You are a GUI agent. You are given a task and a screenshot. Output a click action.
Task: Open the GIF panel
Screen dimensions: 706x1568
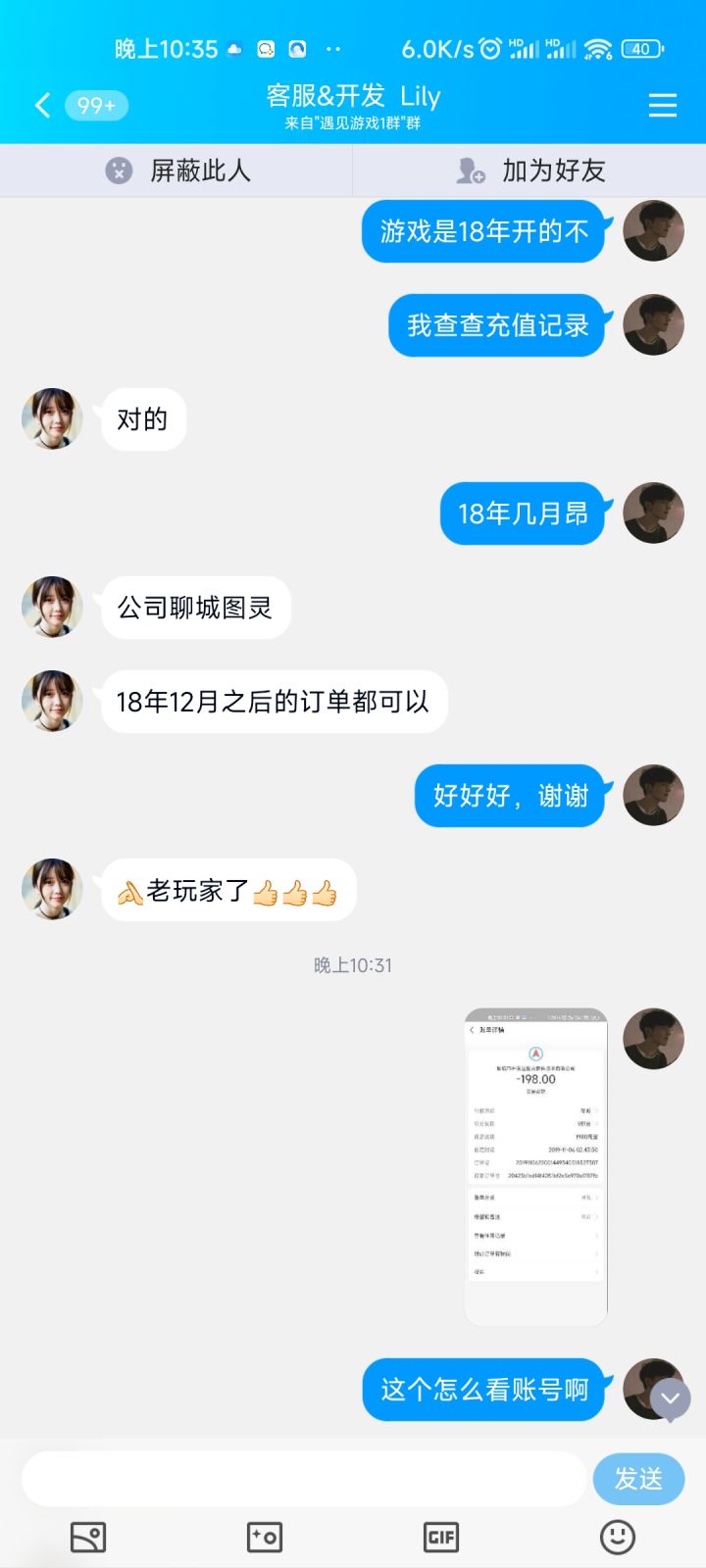click(440, 1537)
